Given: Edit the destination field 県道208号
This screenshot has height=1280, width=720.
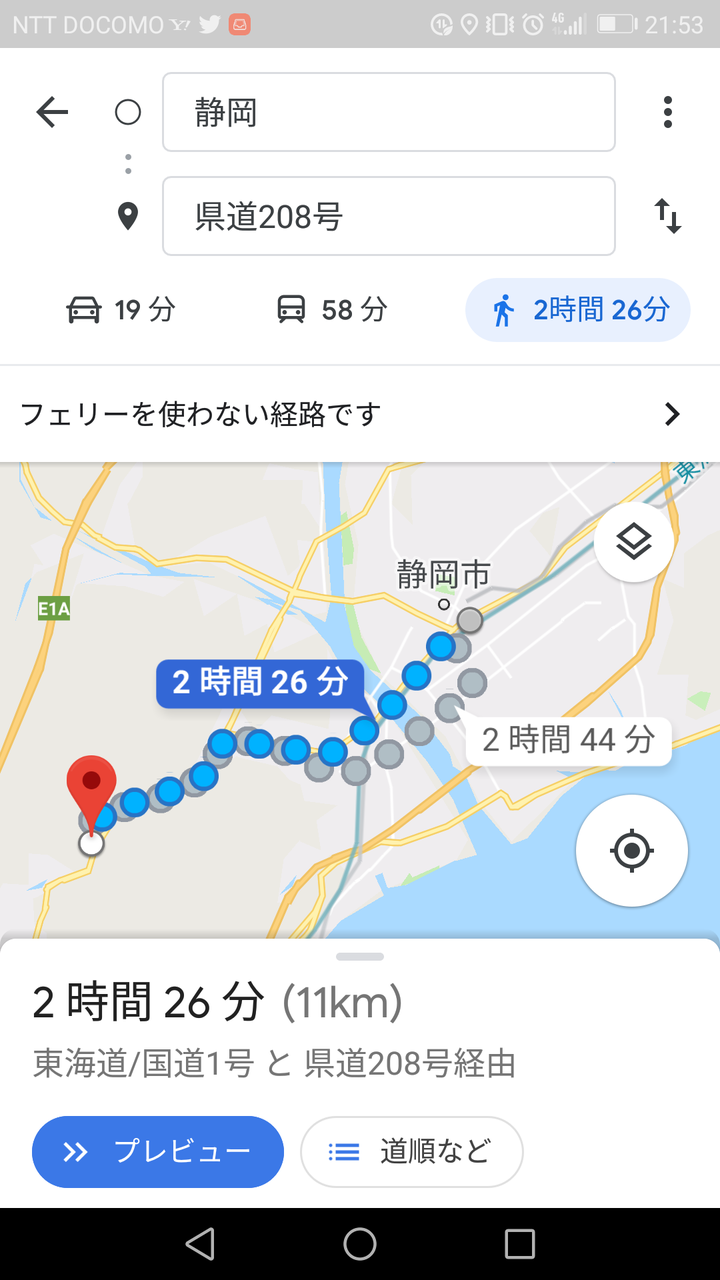Looking at the screenshot, I should (x=389, y=216).
